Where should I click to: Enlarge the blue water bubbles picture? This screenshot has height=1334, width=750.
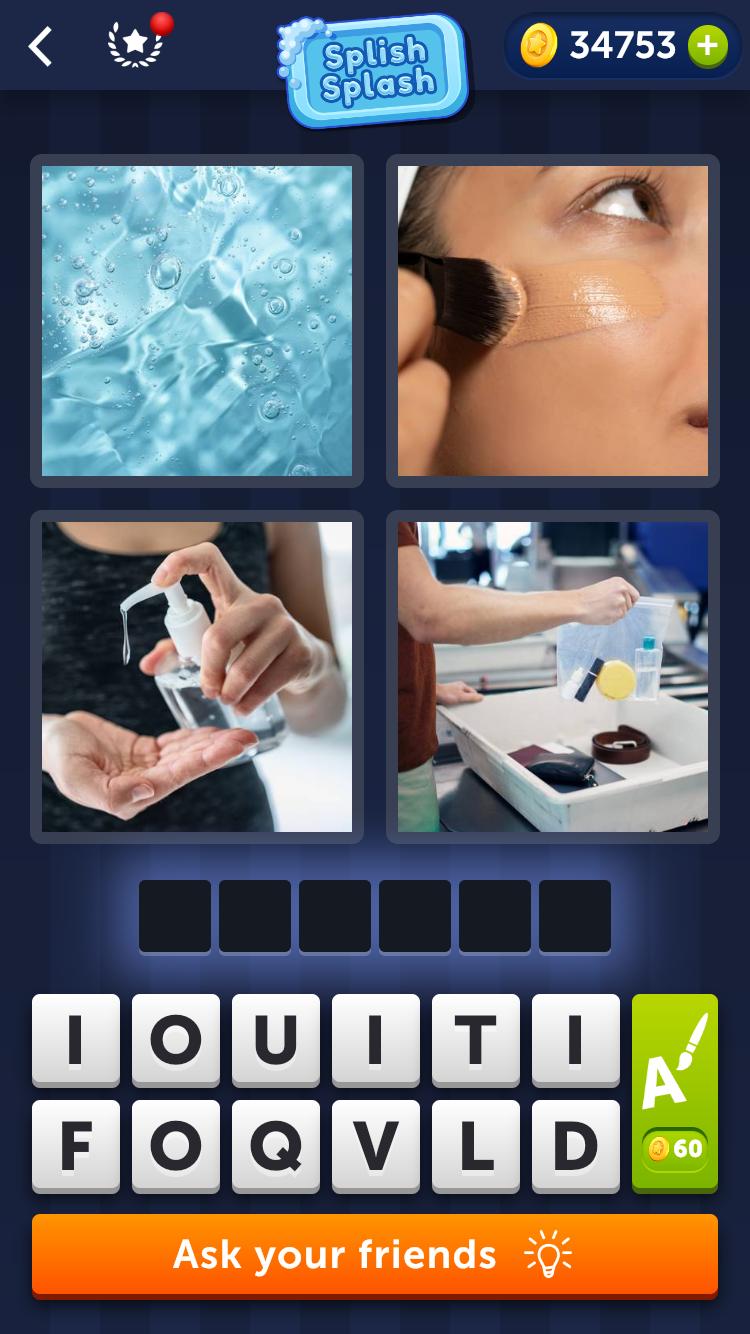pyautogui.click(x=197, y=321)
